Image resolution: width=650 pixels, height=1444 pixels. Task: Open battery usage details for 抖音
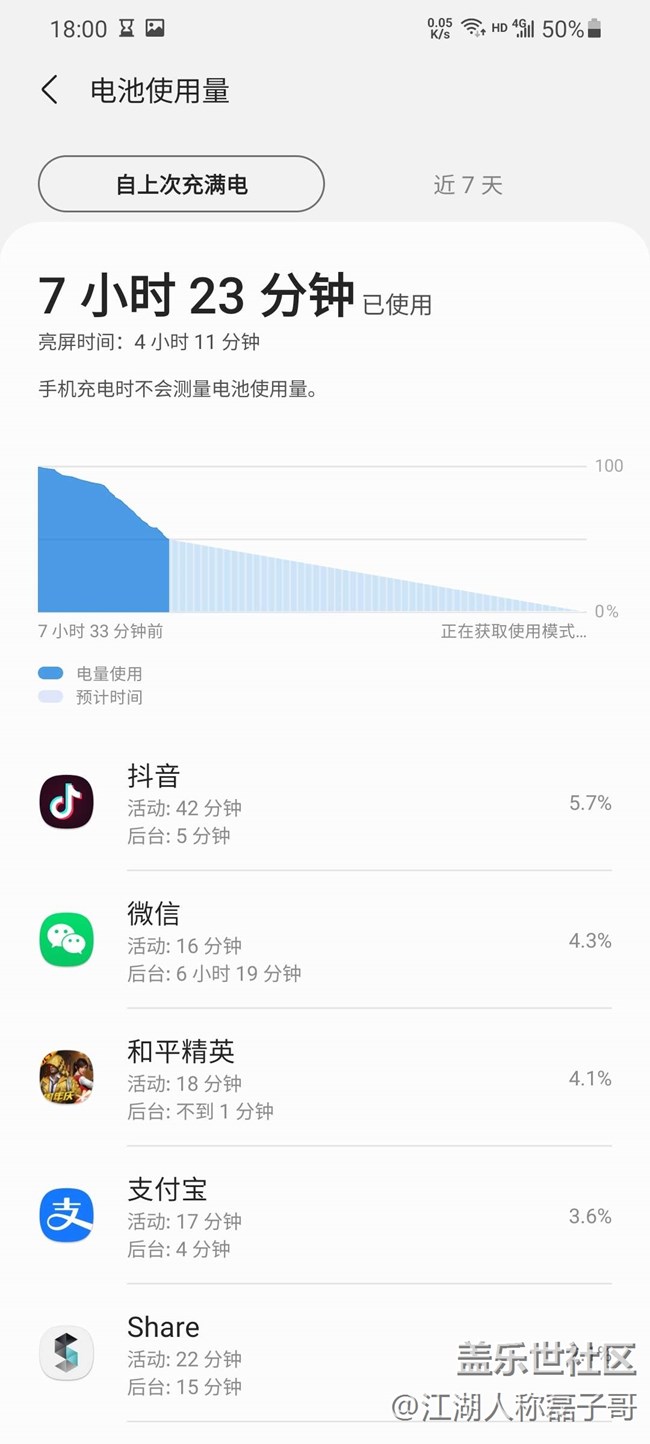(x=325, y=803)
